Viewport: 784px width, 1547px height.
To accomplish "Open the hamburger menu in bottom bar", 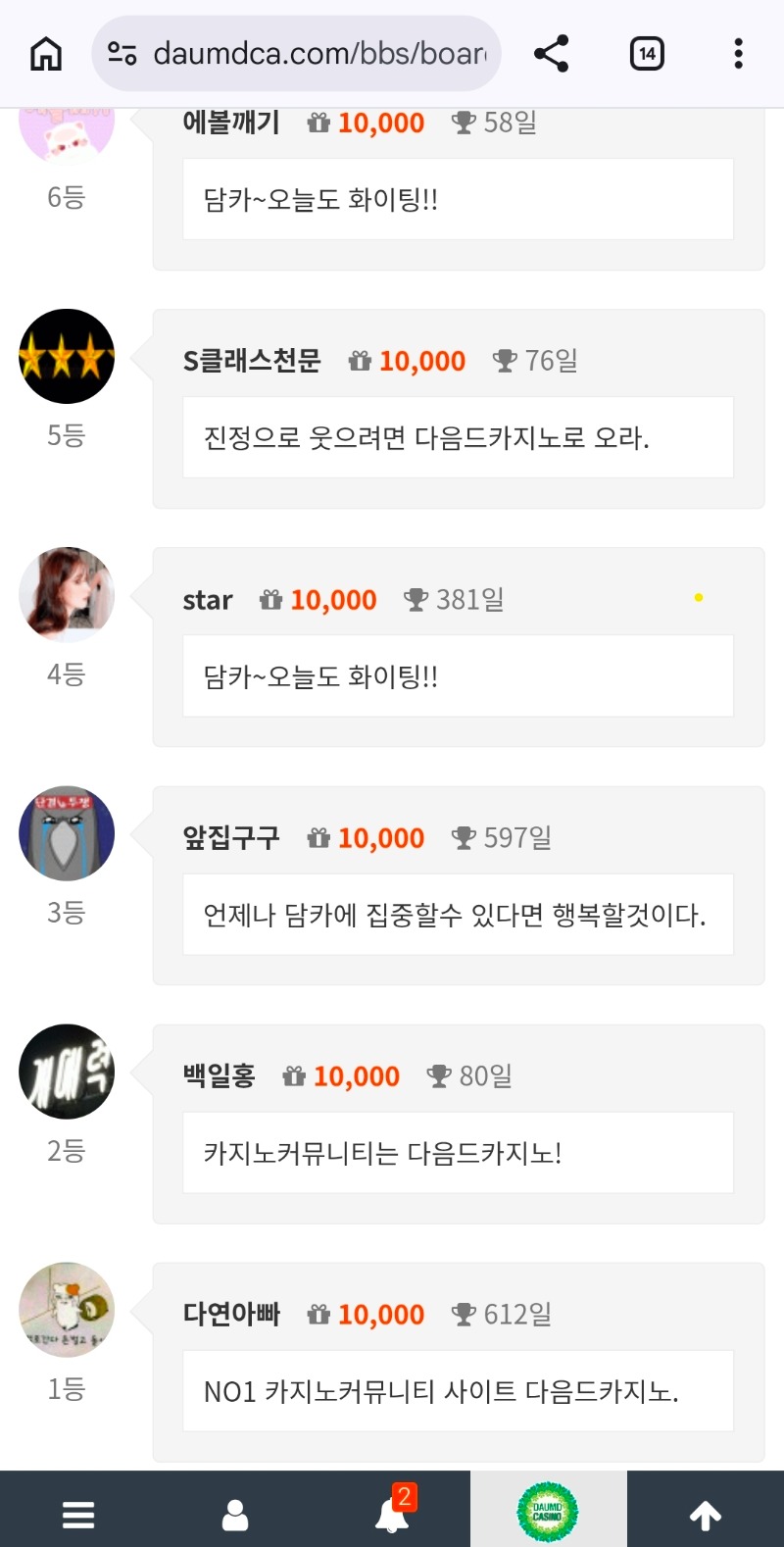I will [x=78, y=1515].
